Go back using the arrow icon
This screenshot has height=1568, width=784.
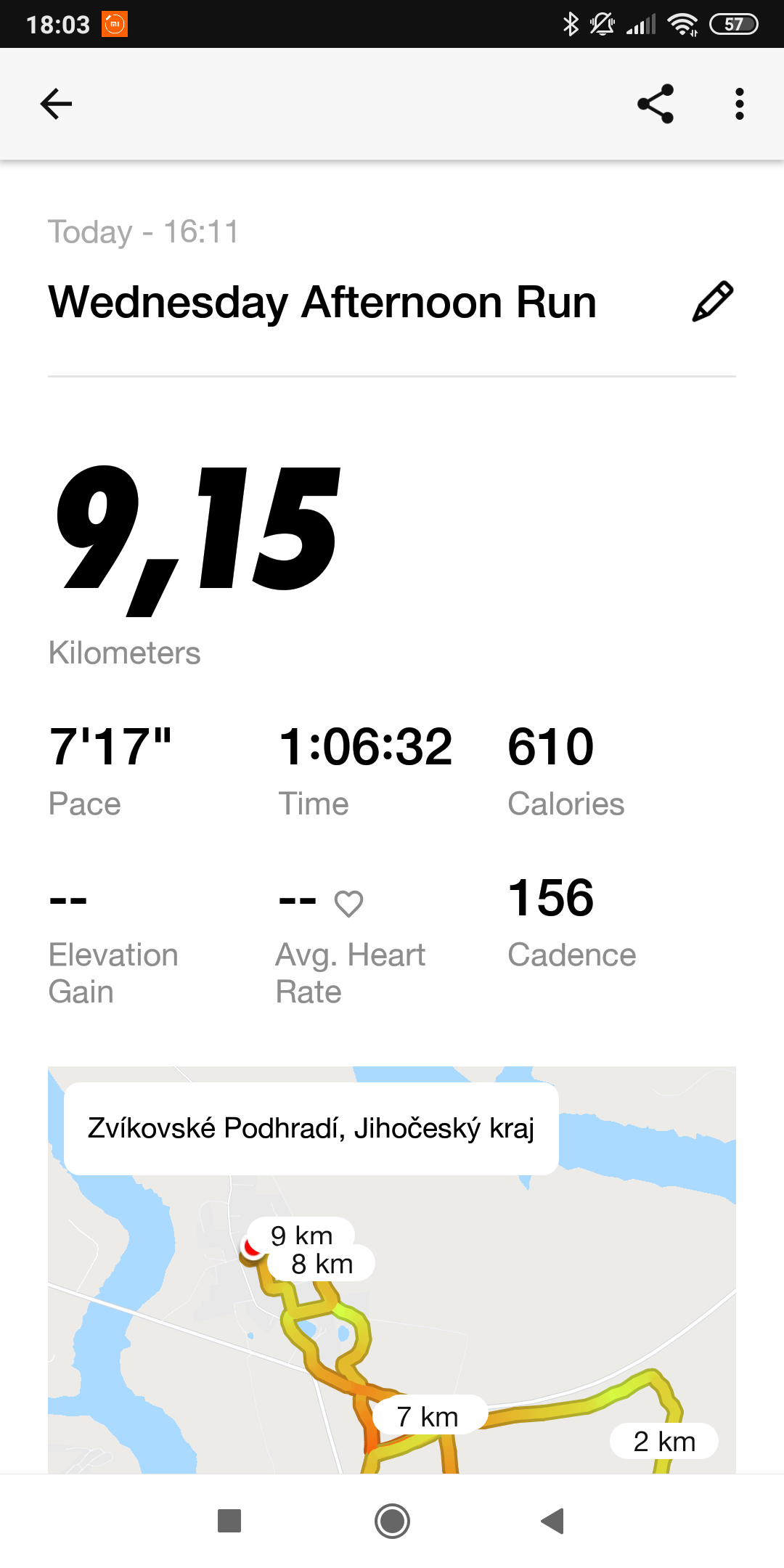pos(56,104)
